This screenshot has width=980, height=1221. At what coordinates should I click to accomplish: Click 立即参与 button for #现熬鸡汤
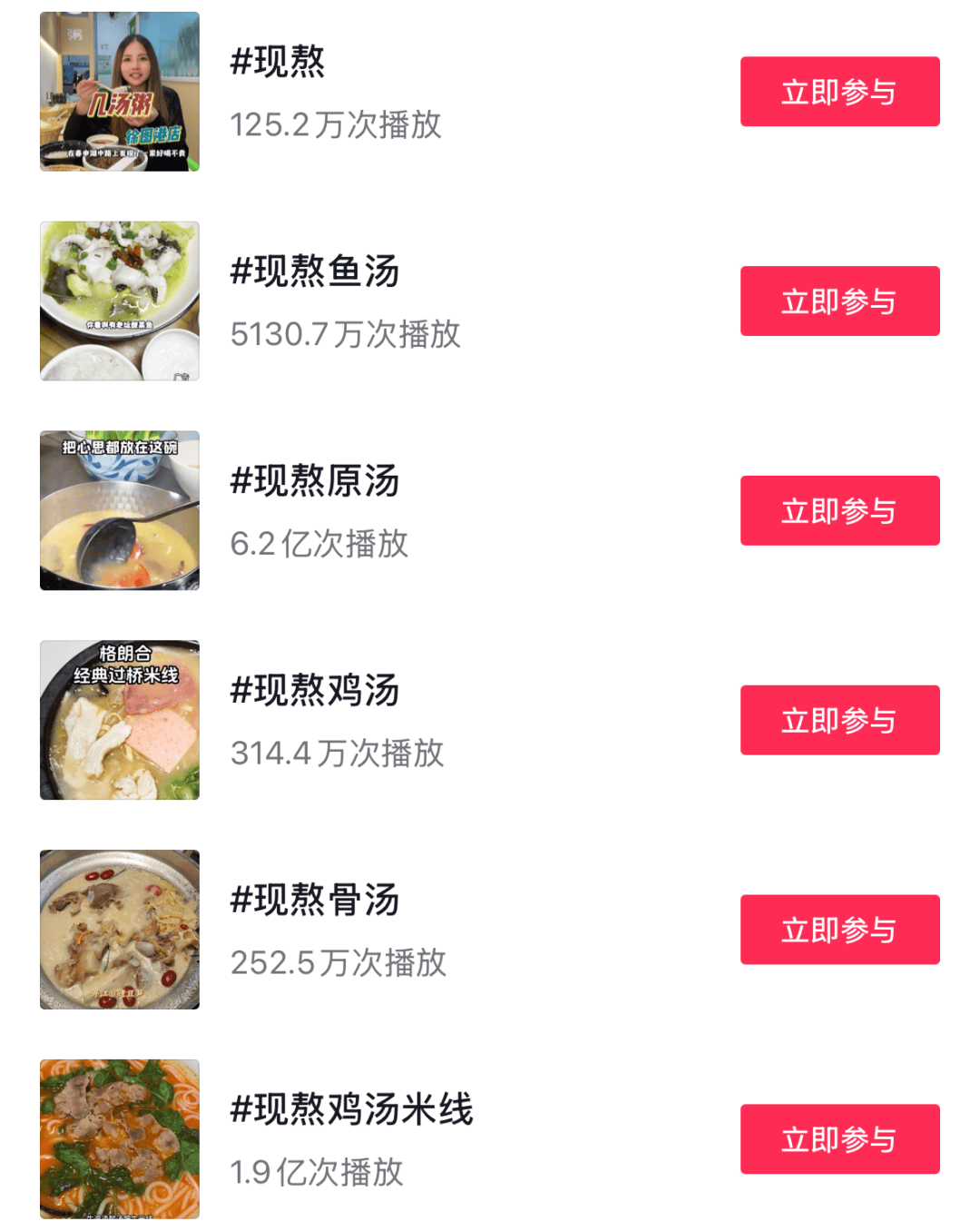839,720
